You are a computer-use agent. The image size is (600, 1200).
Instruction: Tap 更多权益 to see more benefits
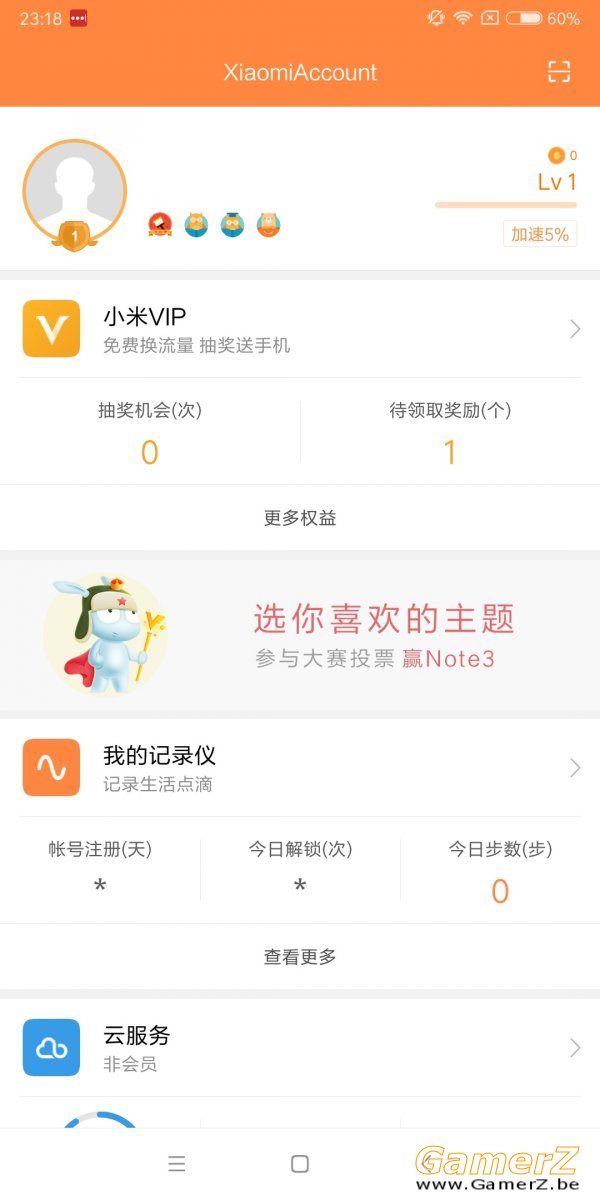point(300,518)
